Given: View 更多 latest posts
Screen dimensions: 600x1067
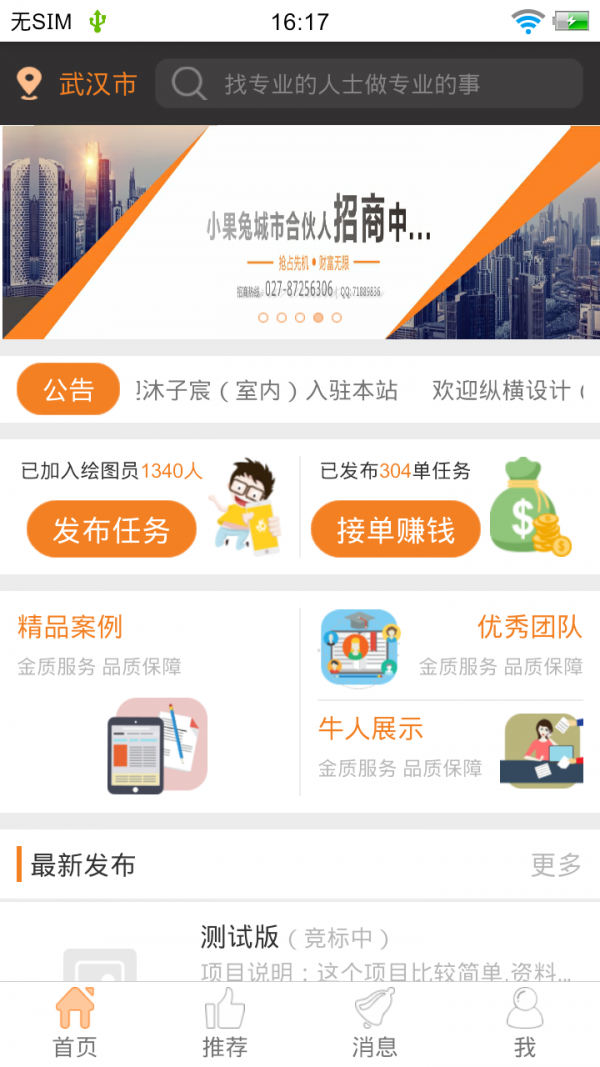Looking at the screenshot, I should coord(555,865).
